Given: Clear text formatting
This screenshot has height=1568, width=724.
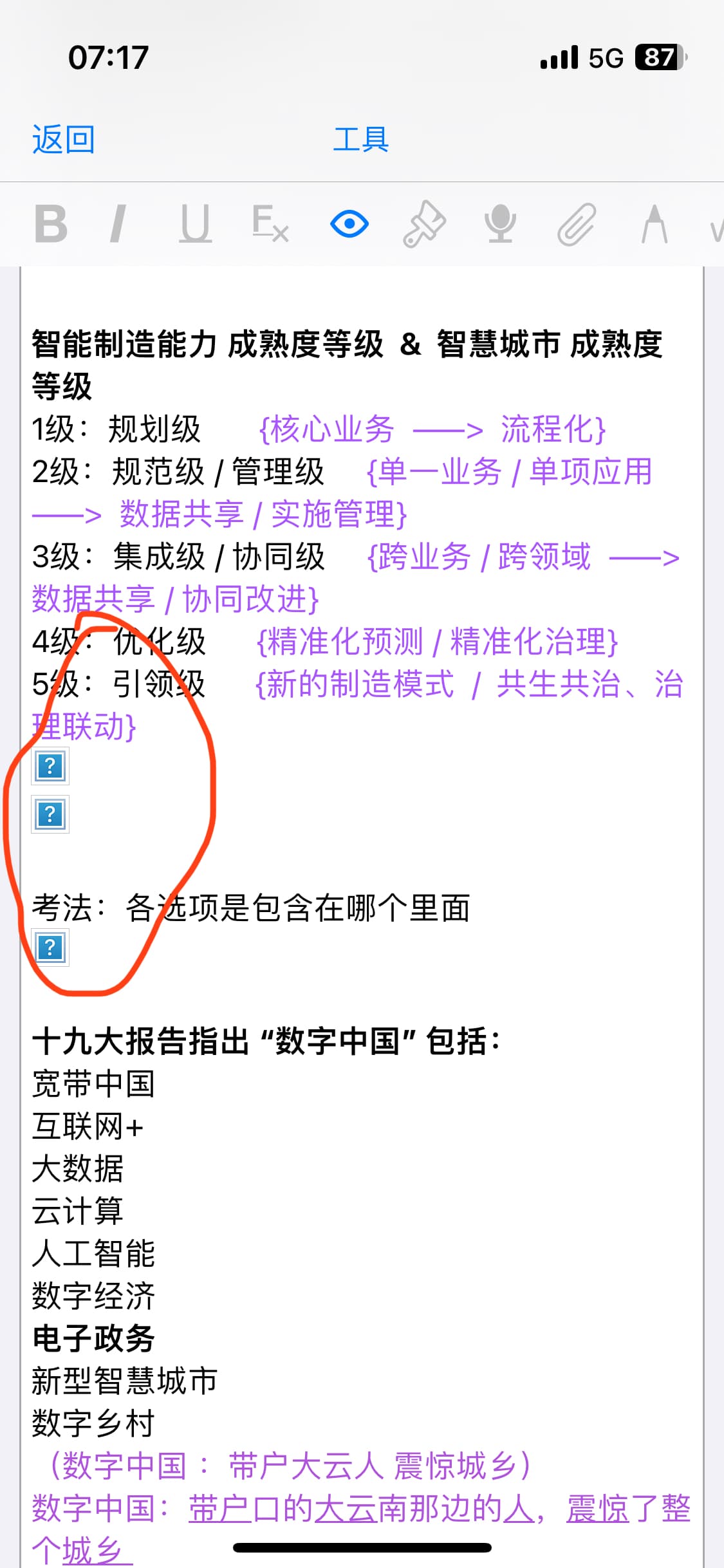Looking at the screenshot, I should click(270, 225).
